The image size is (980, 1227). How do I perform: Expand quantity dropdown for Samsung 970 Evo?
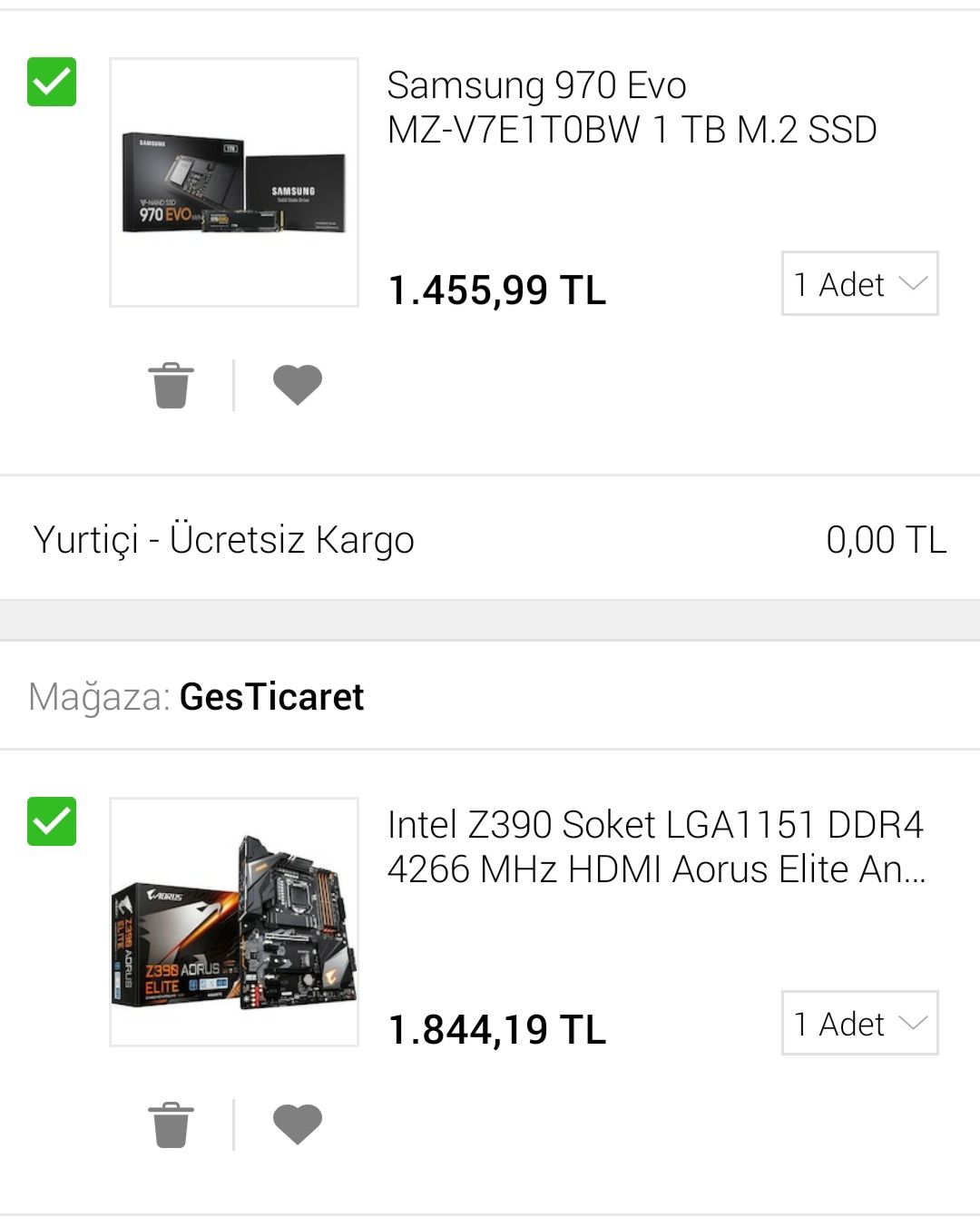[859, 284]
